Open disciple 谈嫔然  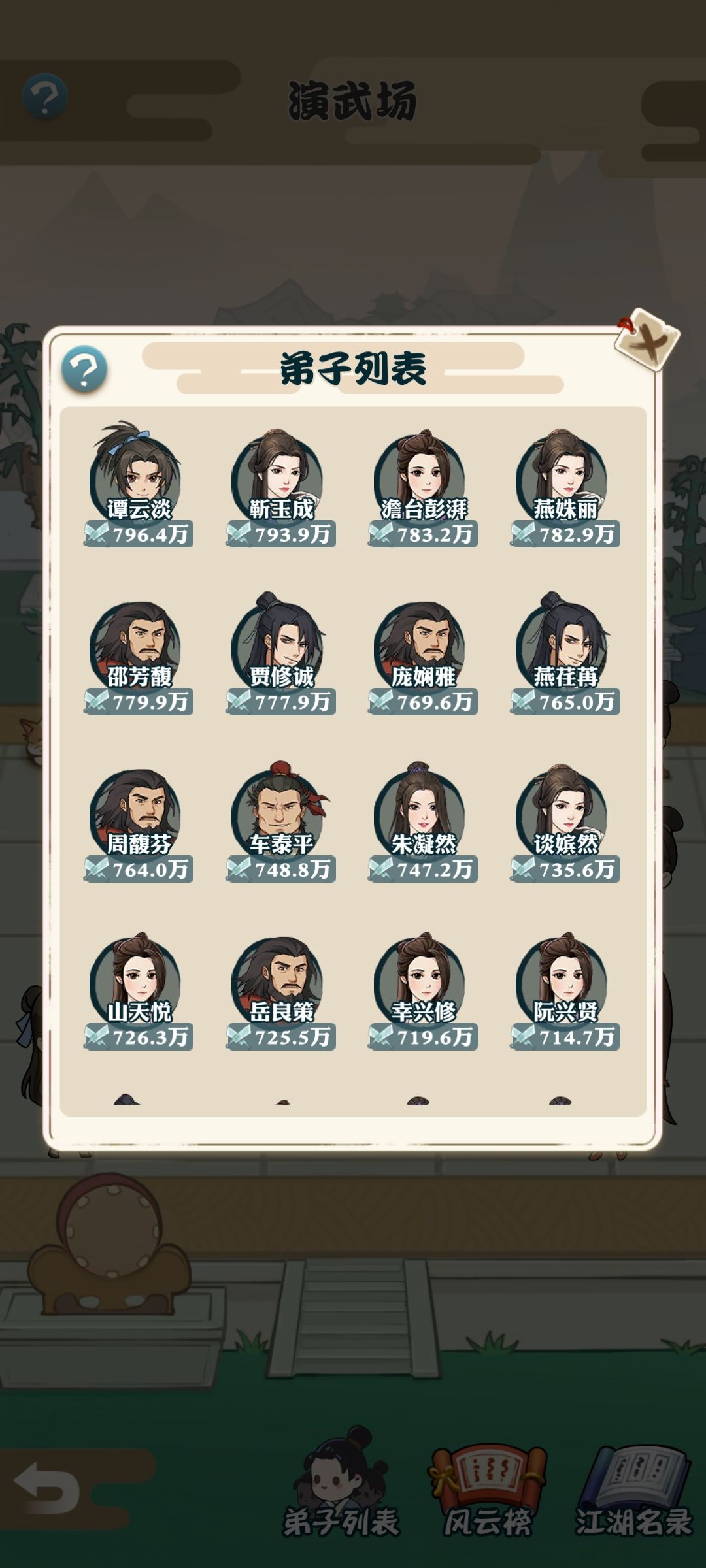[x=565, y=822]
